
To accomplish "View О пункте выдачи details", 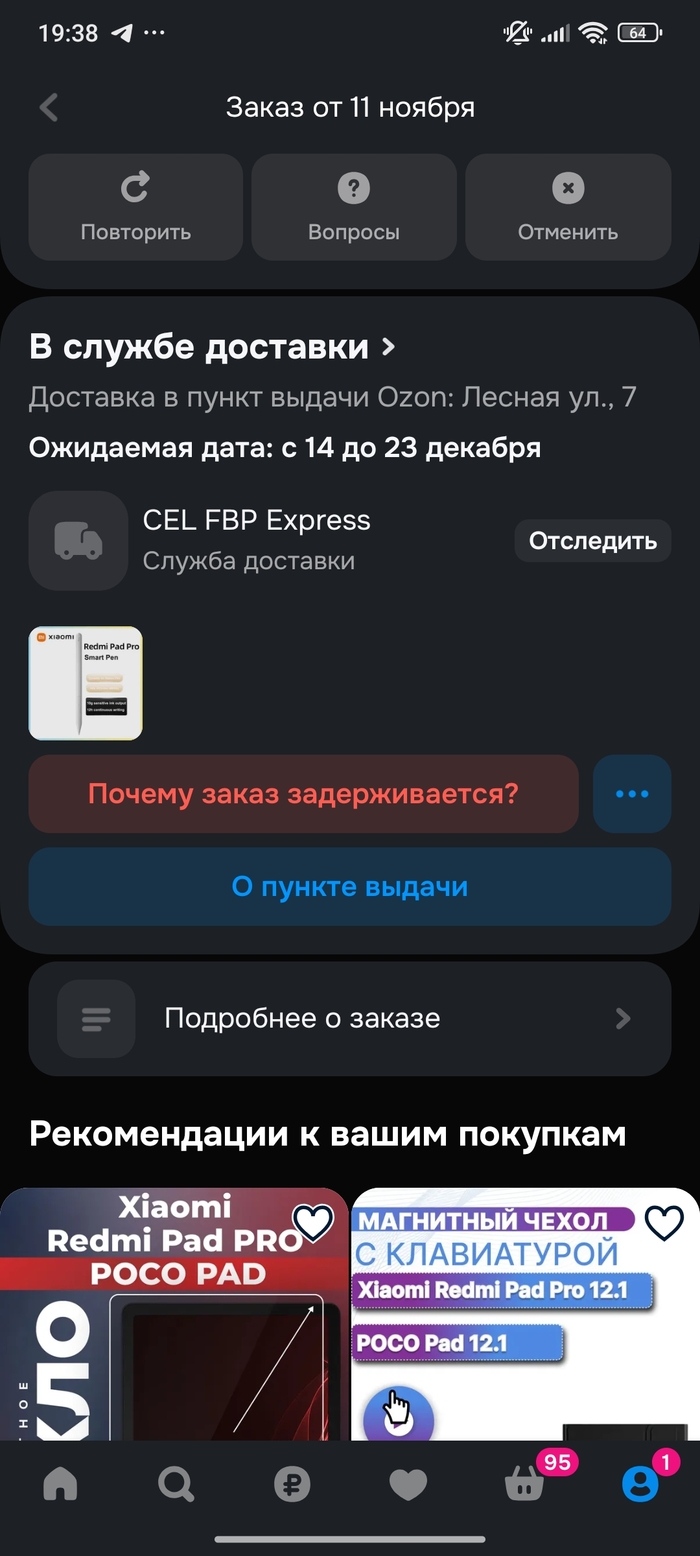I will pos(349,887).
